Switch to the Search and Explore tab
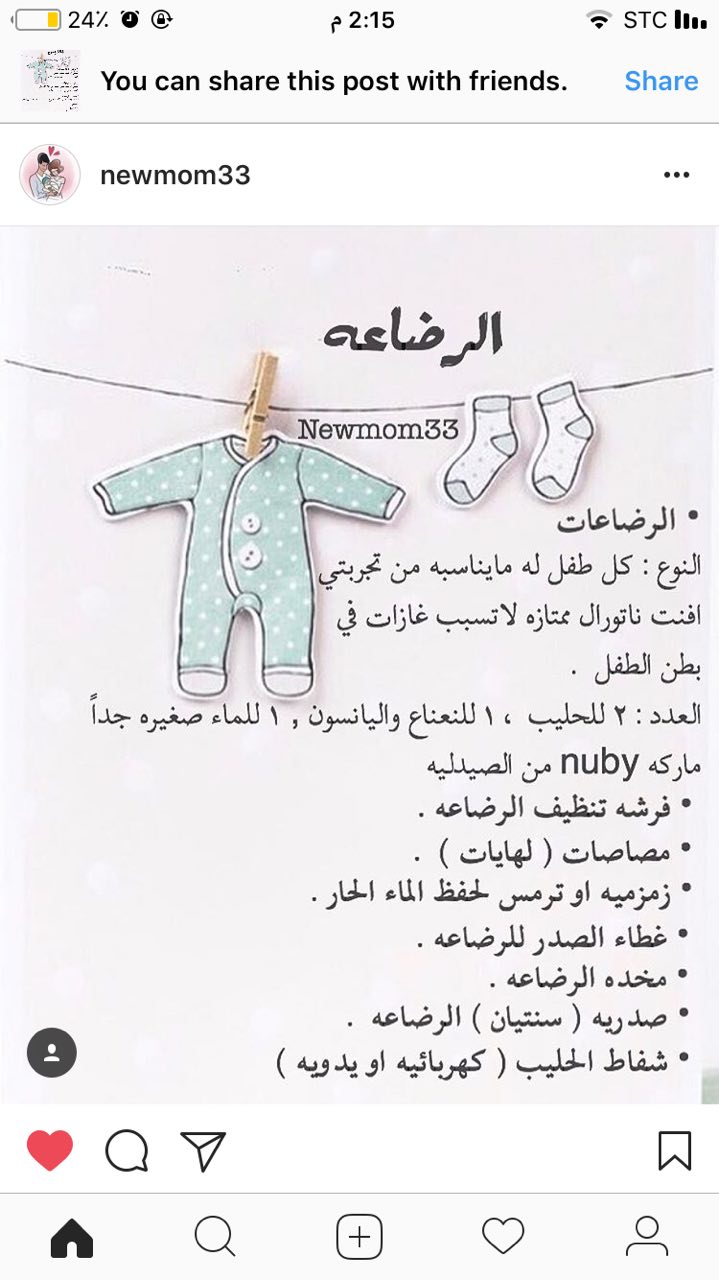This screenshot has height=1280, width=719. coord(215,1237)
